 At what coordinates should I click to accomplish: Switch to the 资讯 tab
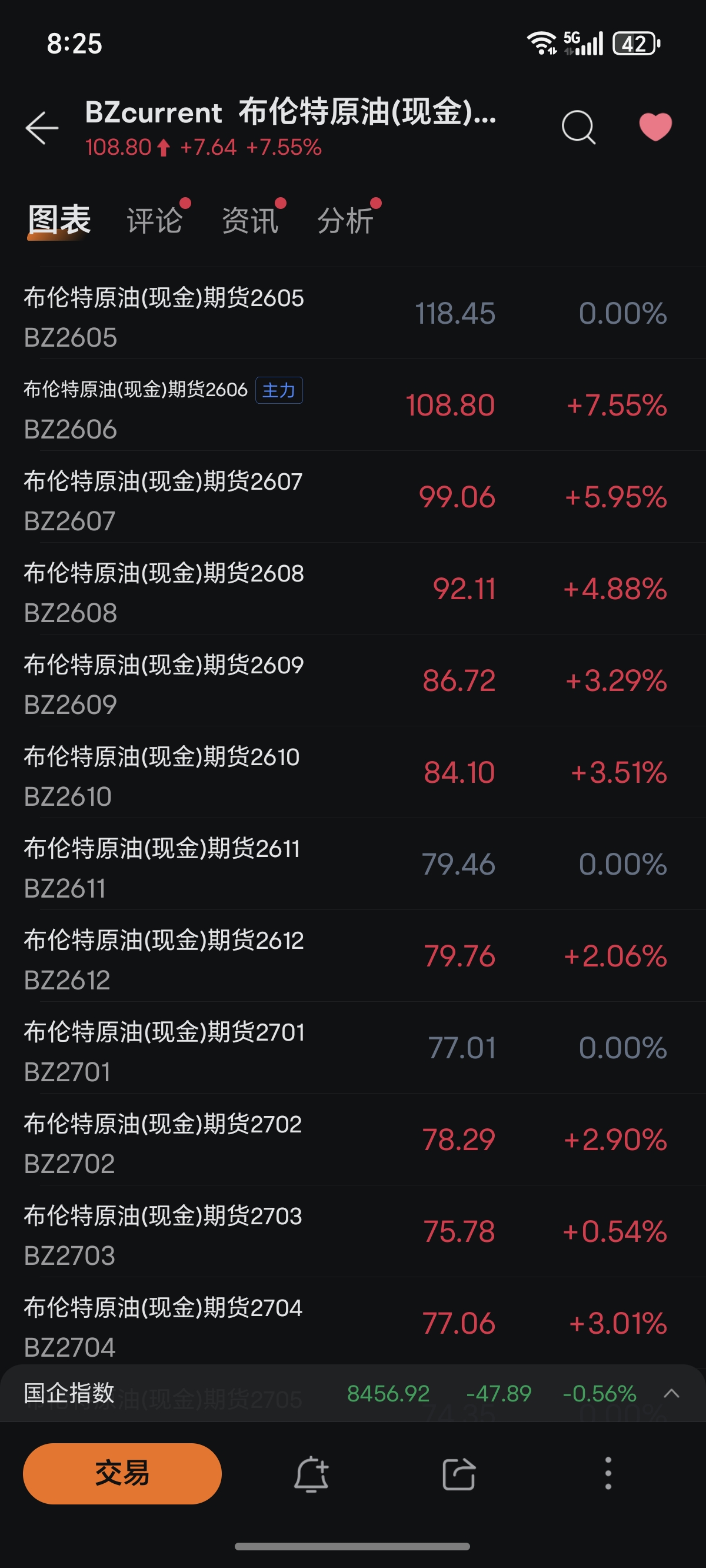click(250, 220)
